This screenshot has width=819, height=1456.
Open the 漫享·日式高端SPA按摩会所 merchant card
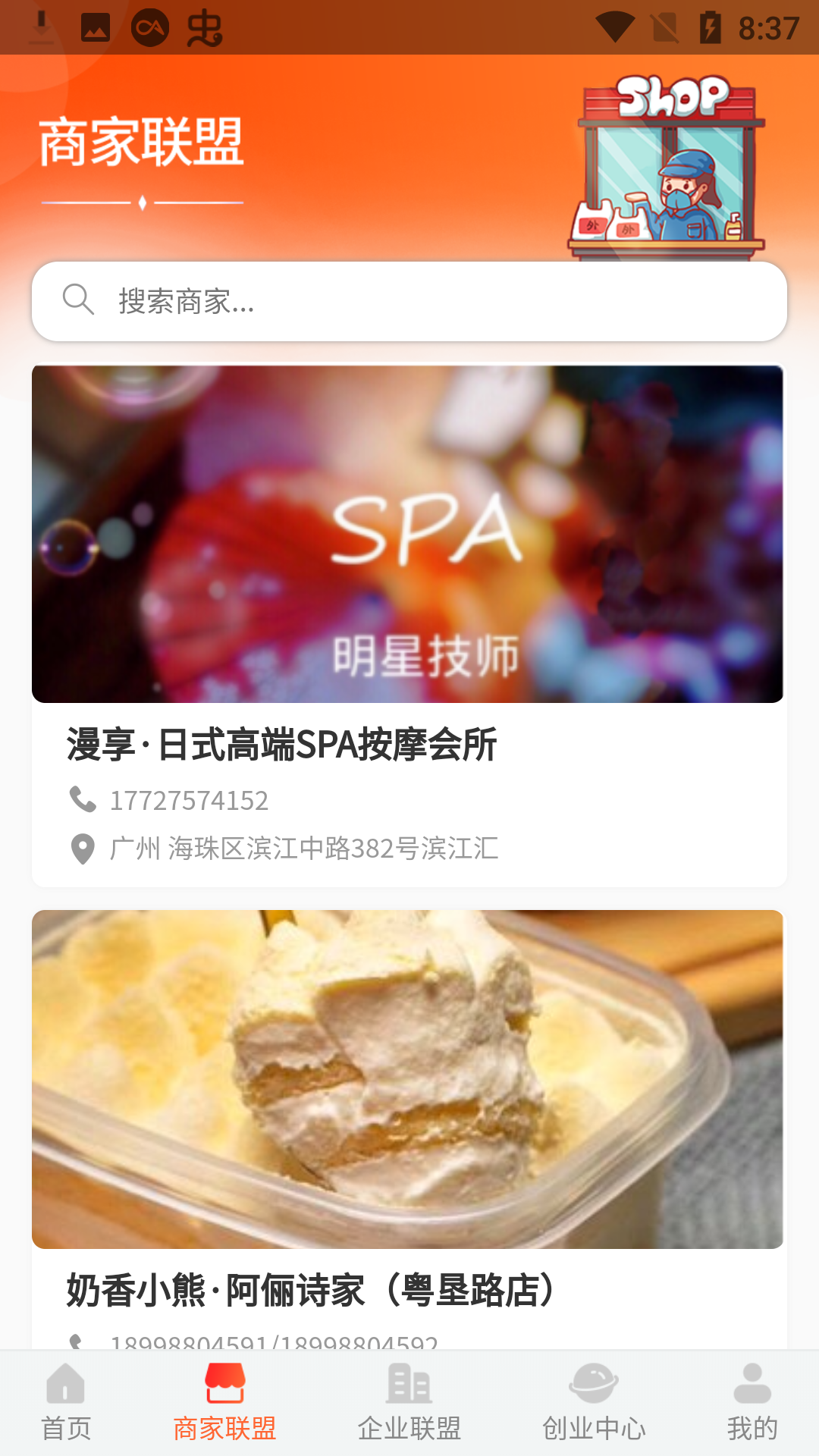click(408, 626)
